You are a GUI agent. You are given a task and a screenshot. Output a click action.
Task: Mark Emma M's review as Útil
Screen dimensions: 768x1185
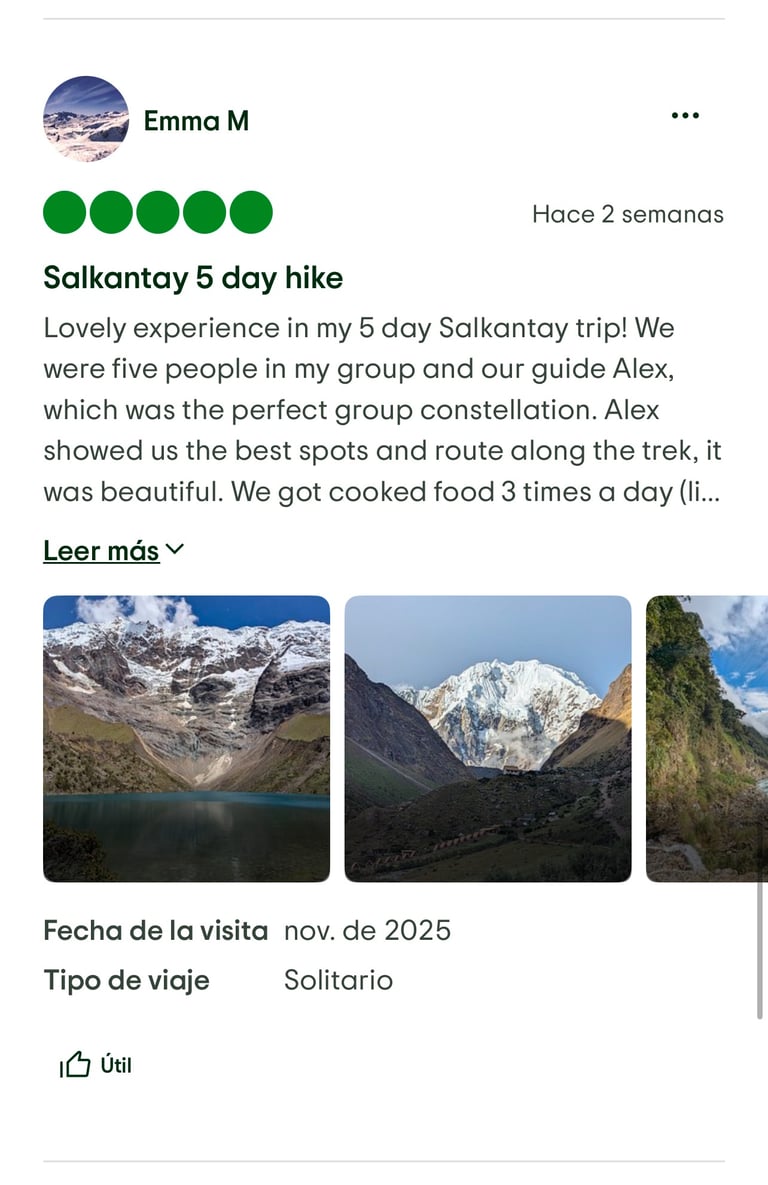[x=96, y=1065]
